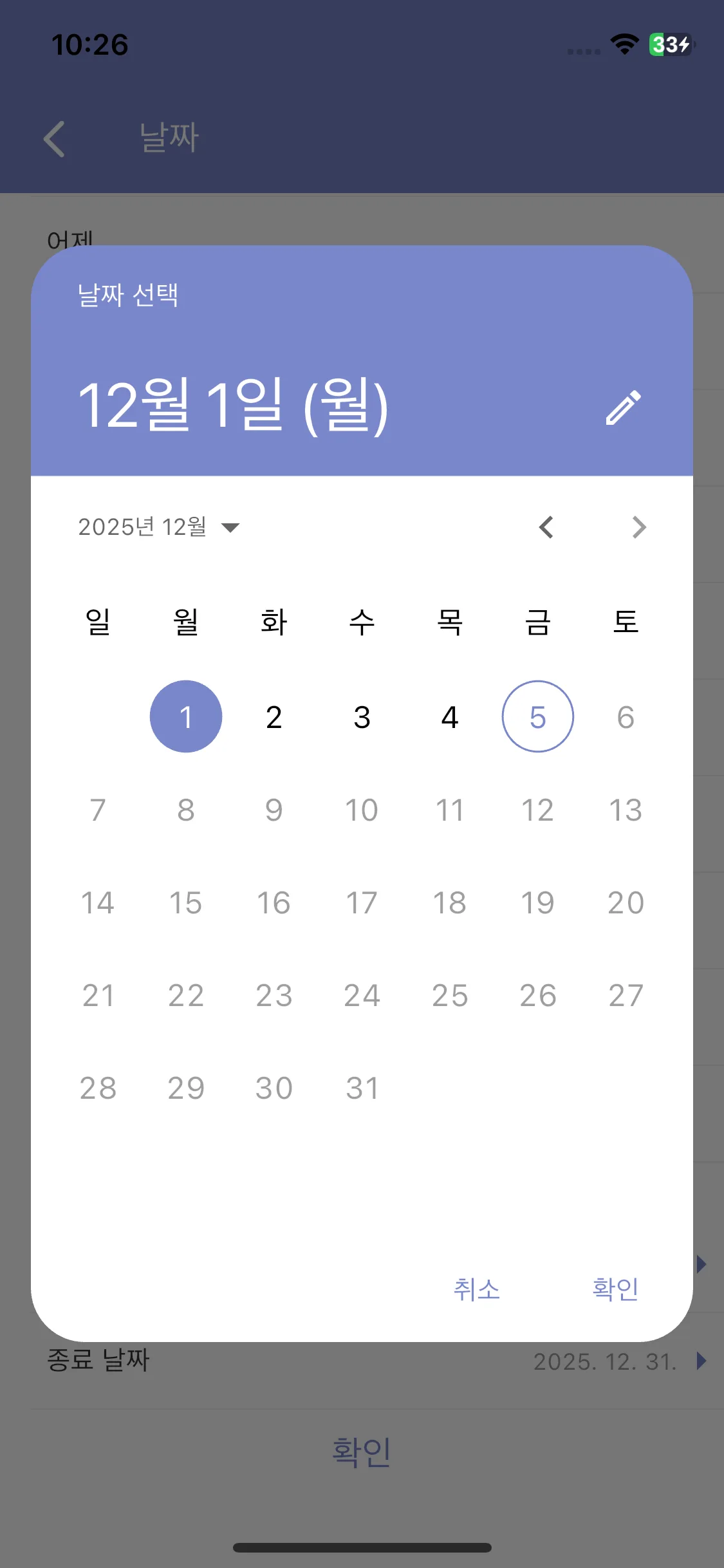Click the Wi-Fi icon in the status bar

622,44
